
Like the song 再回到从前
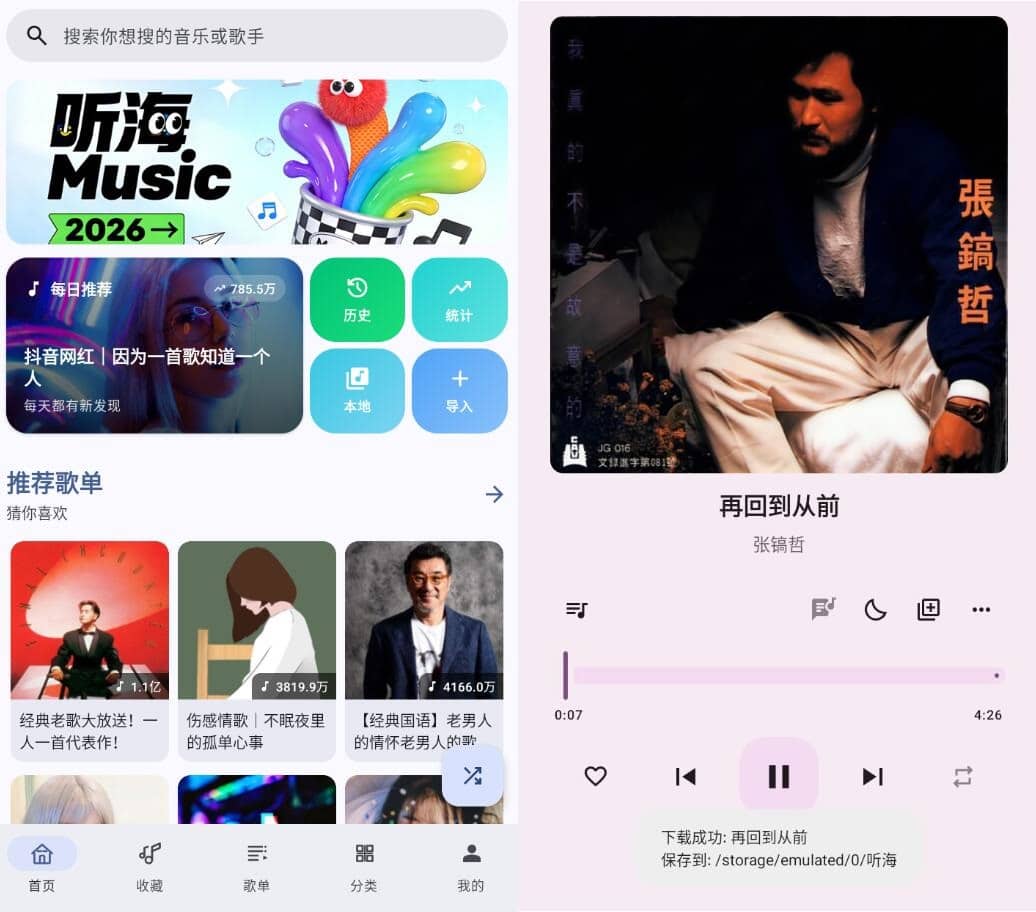595,776
